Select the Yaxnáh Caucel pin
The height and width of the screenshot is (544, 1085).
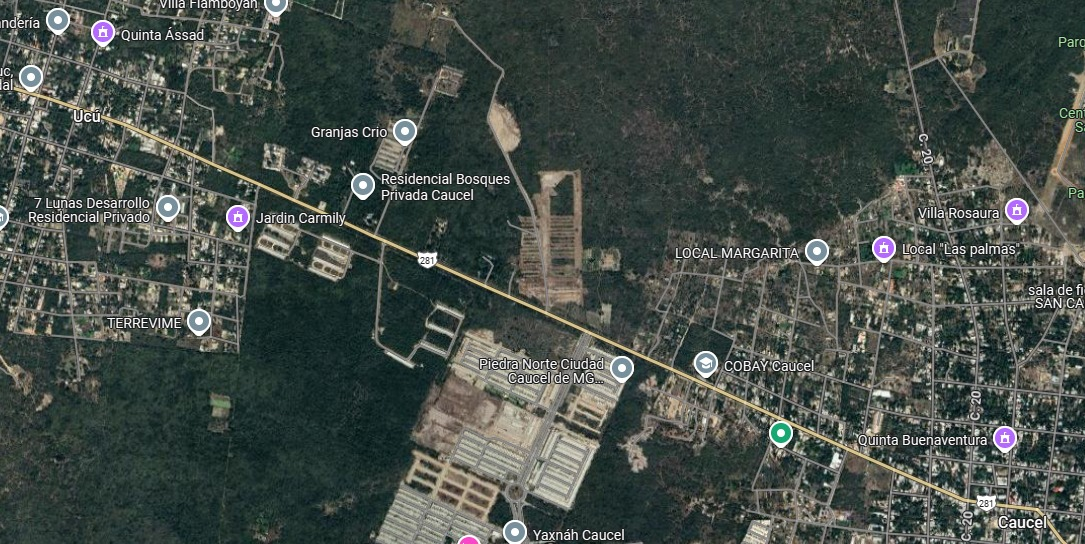click(514, 532)
